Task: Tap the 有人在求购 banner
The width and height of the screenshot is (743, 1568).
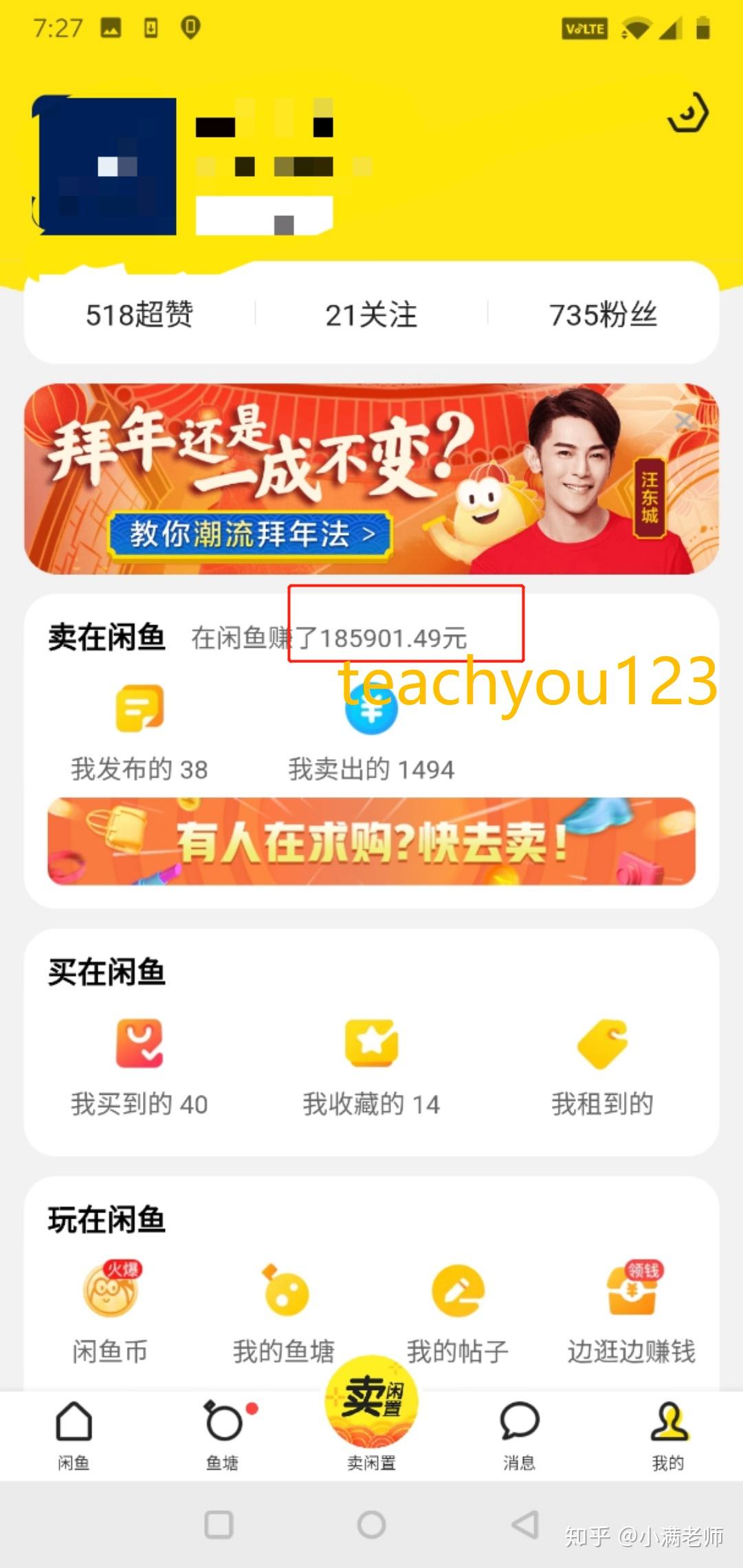Action: click(x=371, y=842)
